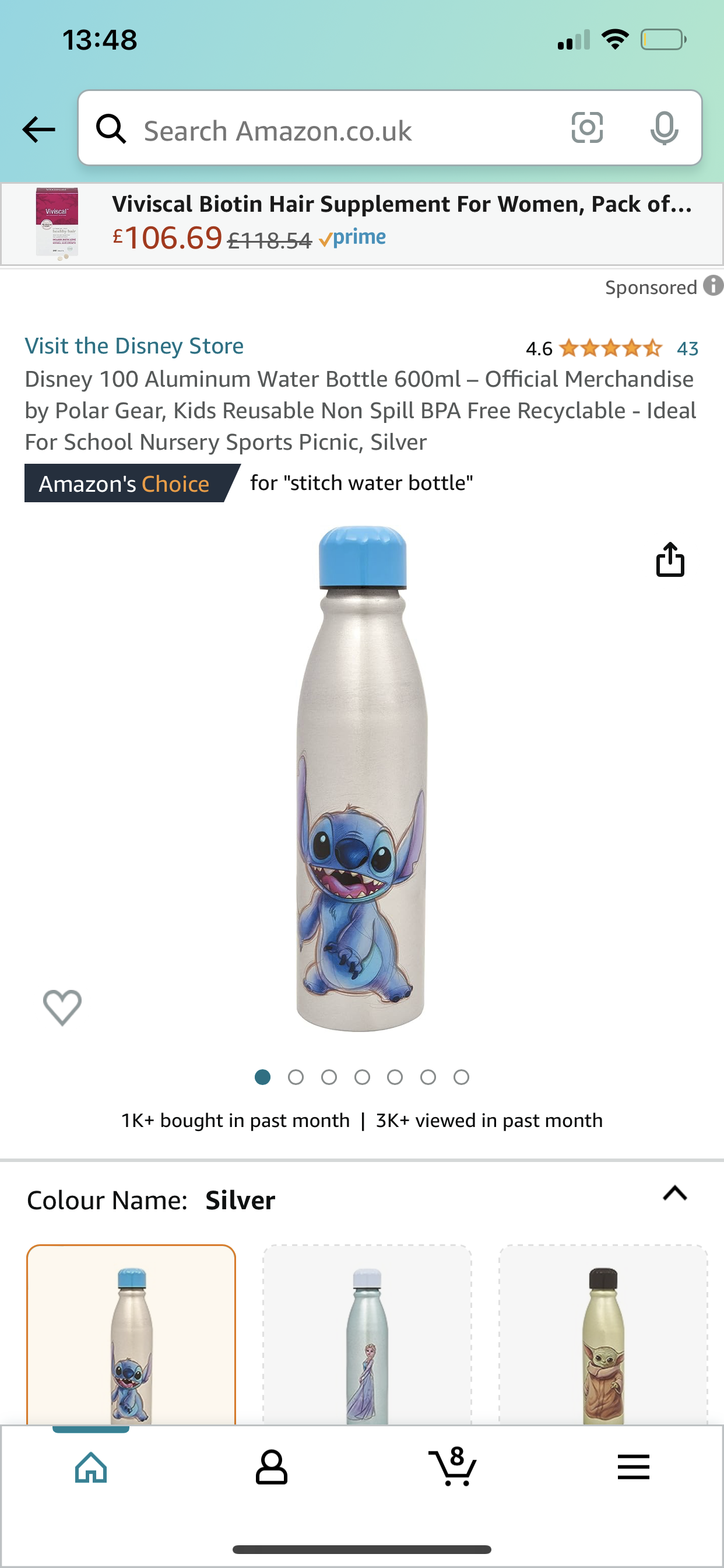This screenshot has width=724, height=1568.
Task: Open the main product image
Action: 361,778
